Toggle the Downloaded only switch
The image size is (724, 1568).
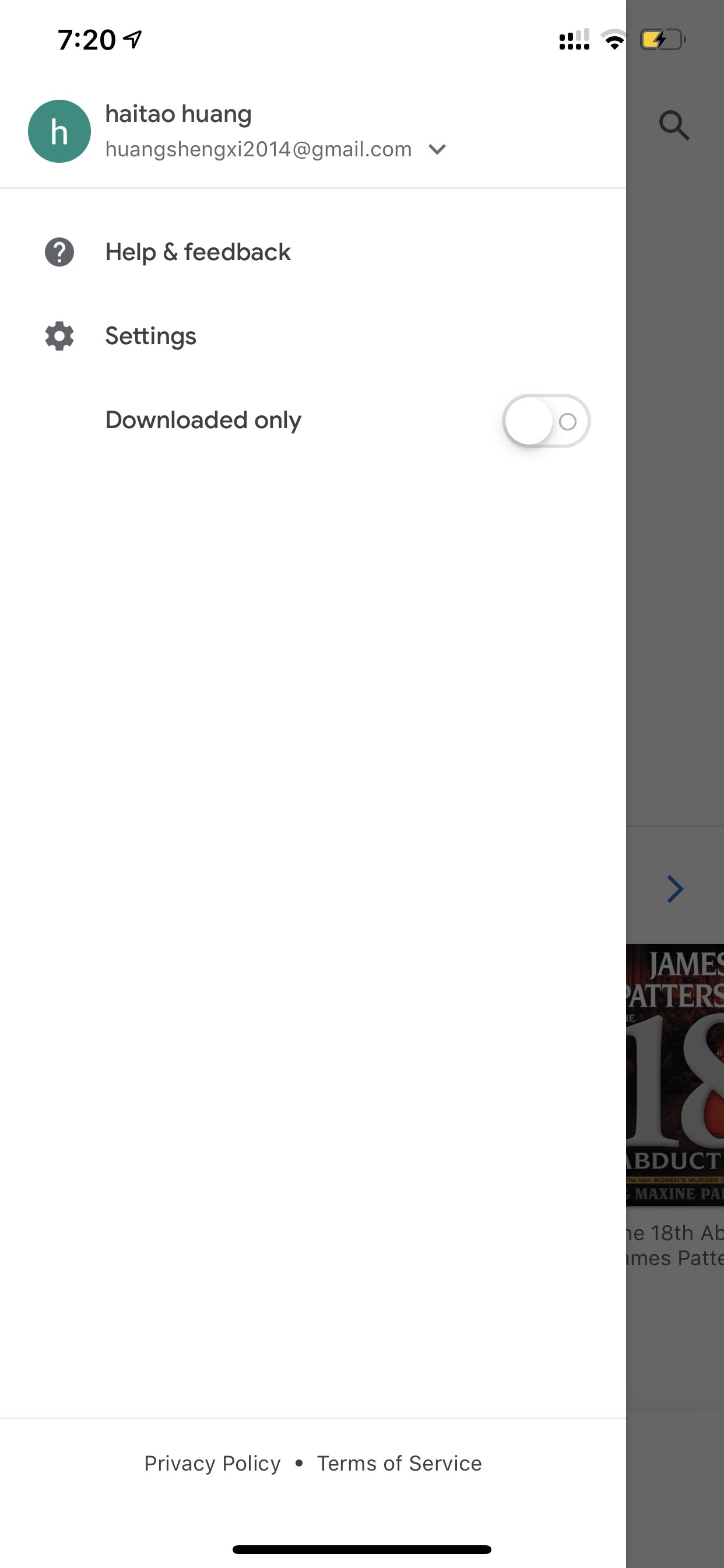click(x=546, y=421)
